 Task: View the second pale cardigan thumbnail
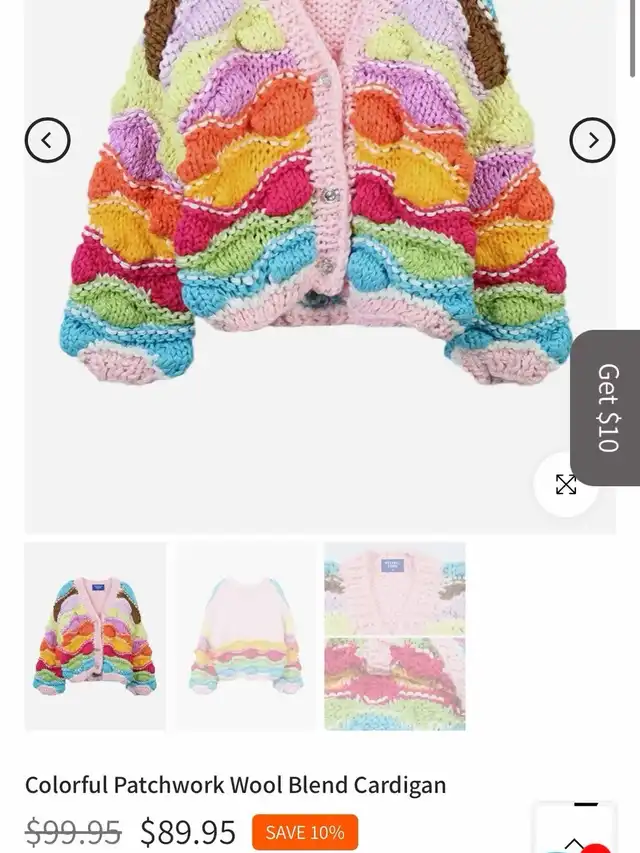click(245, 636)
